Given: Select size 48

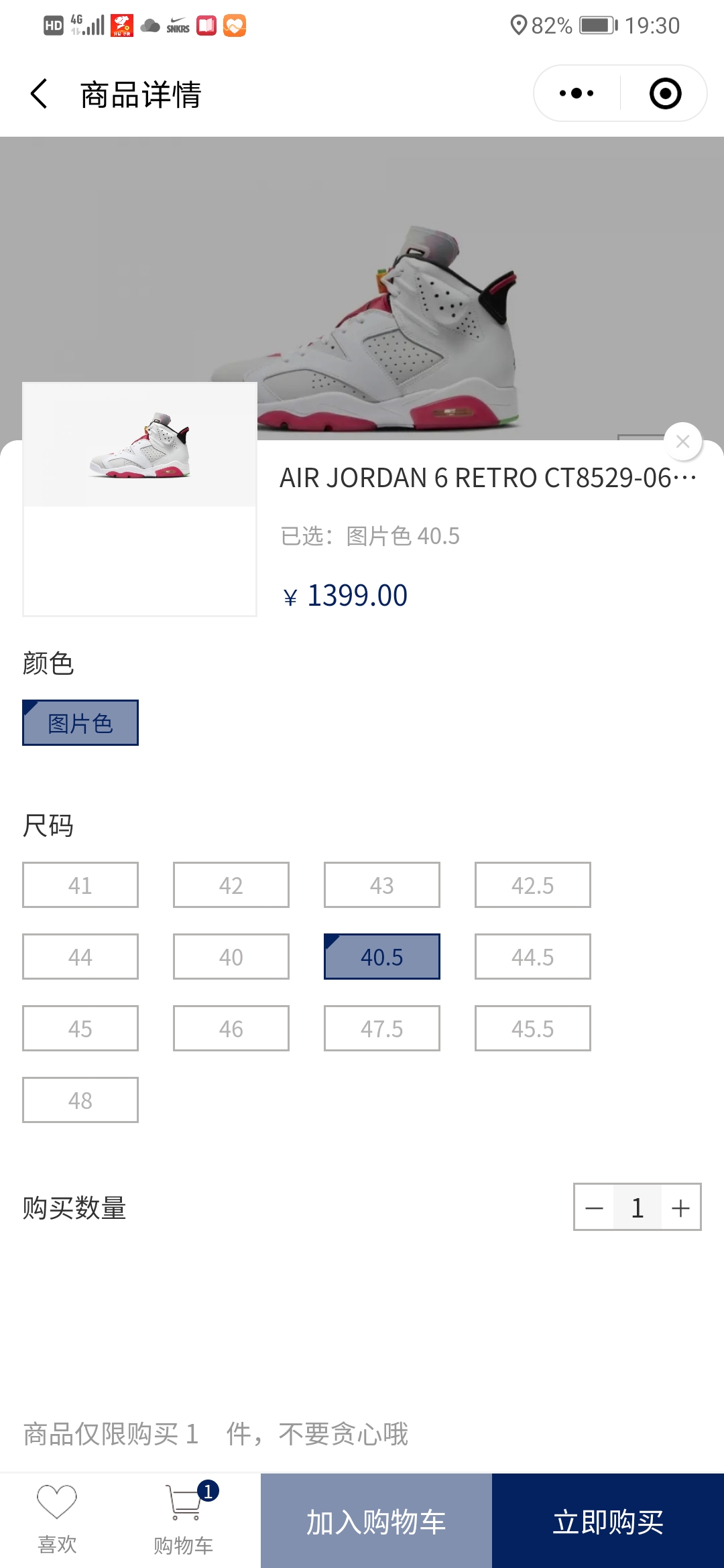Looking at the screenshot, I should click(80, 1099).
